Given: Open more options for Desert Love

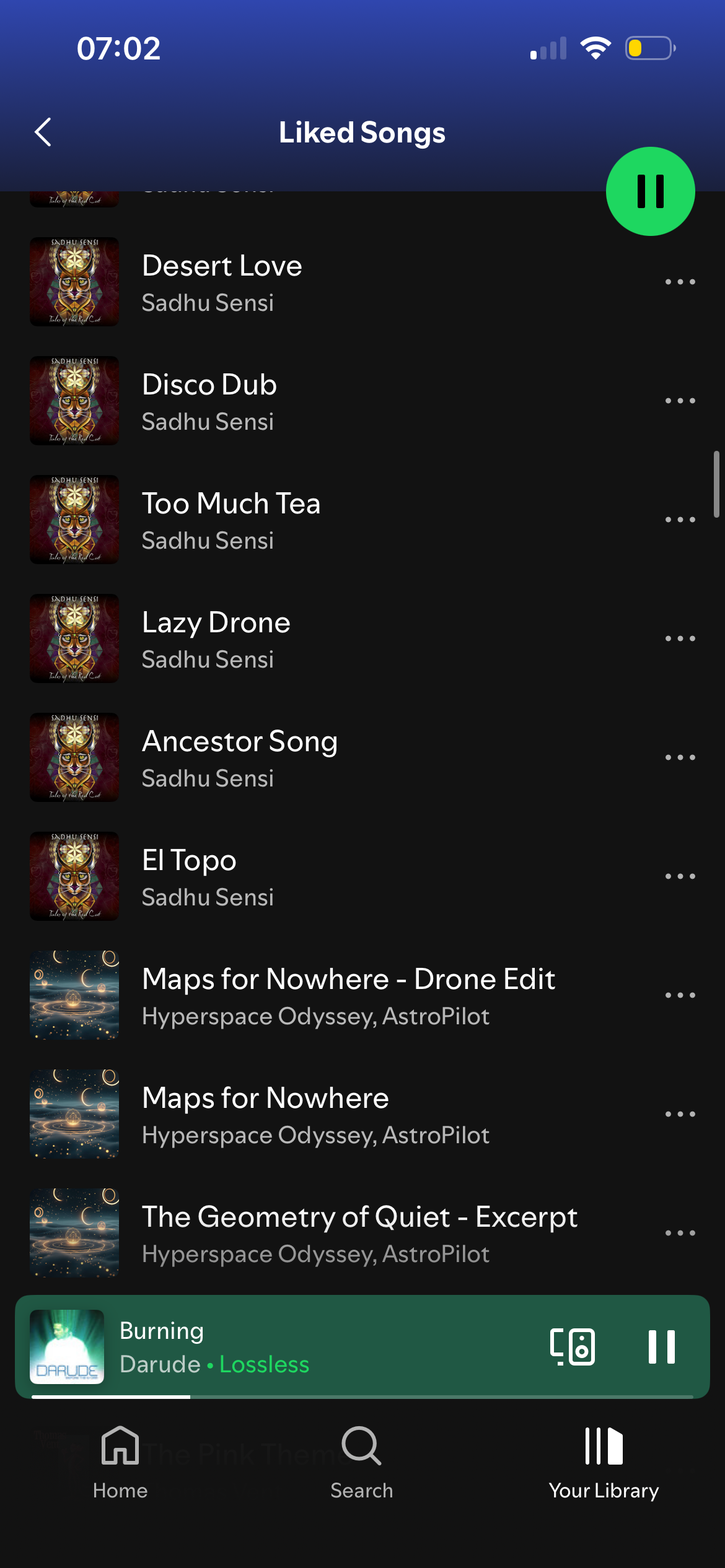Looking at the screenshot, I should (680, 282).
